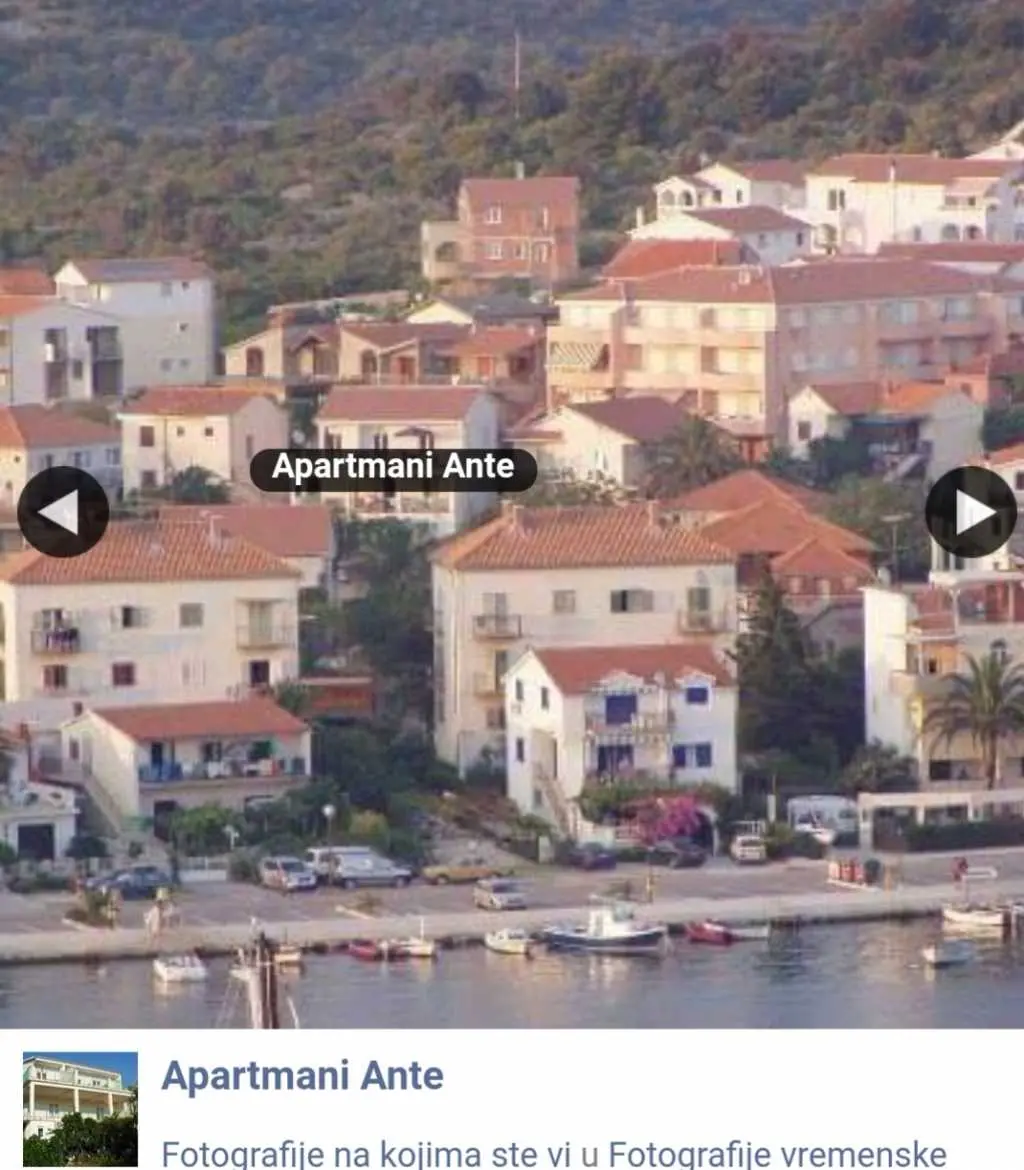Go to the previous photo
Viewport: 1024px width, 1170px height.
(x=63, y=512)
